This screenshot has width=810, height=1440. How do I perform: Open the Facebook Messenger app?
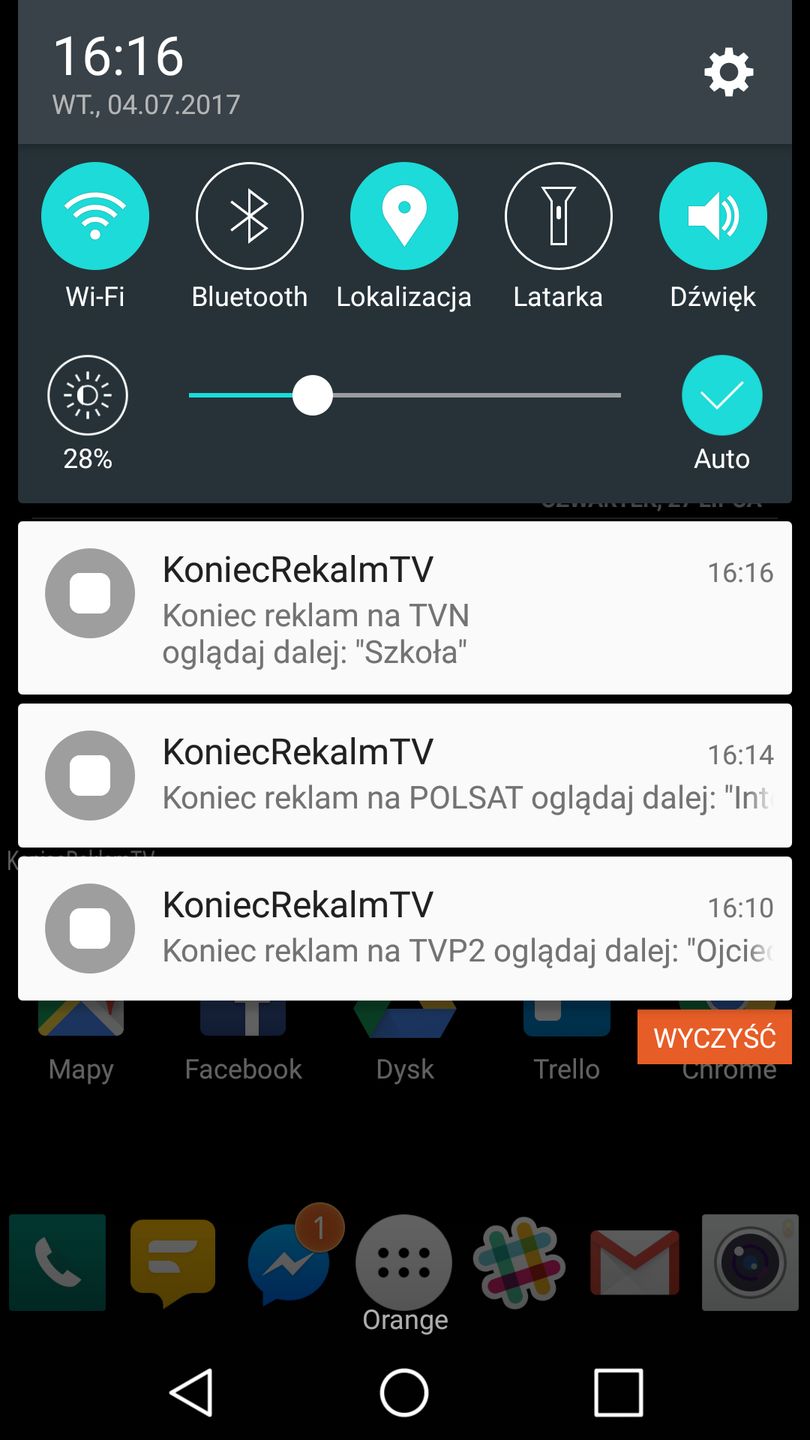point(288,1263)
